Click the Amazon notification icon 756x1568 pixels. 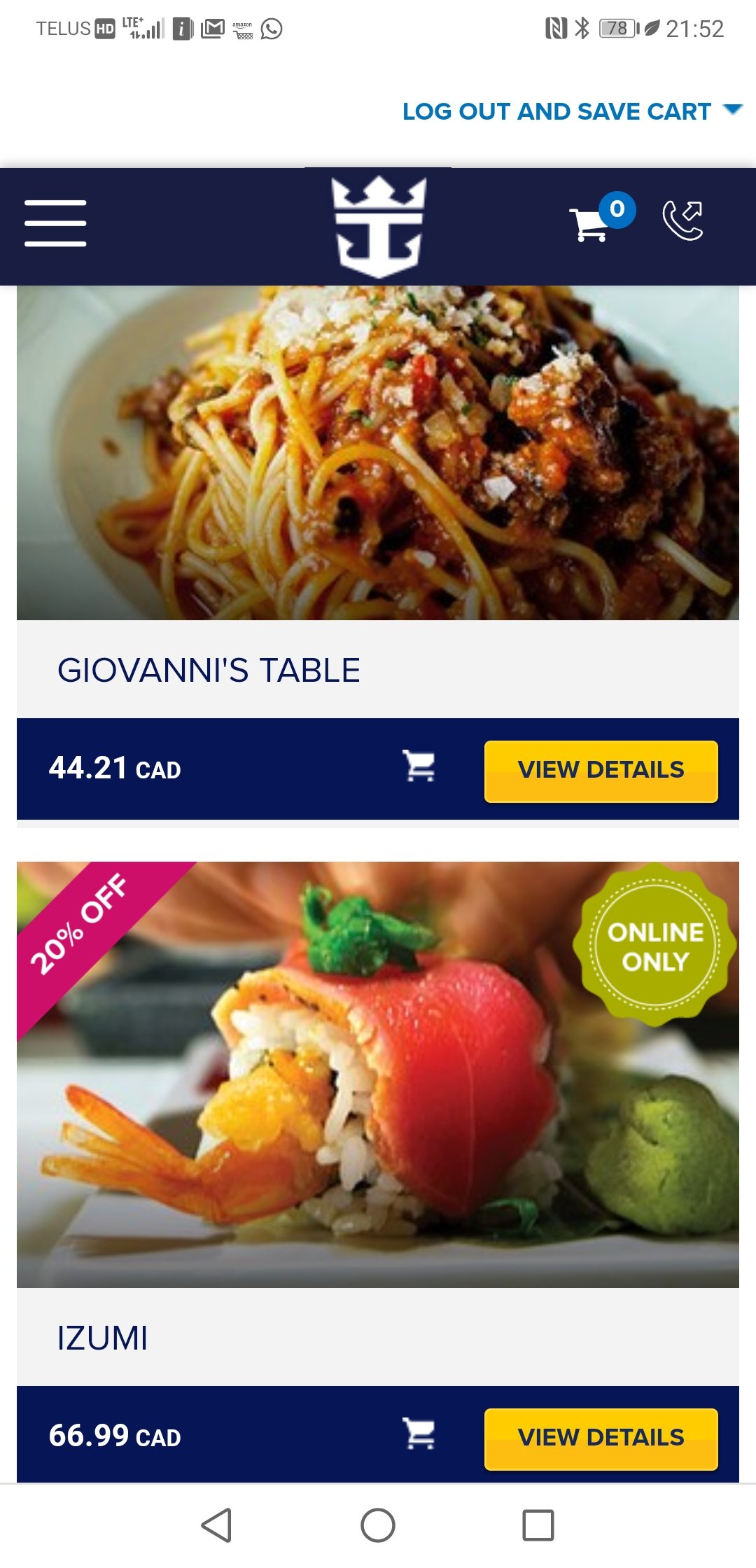click(241, 29)
